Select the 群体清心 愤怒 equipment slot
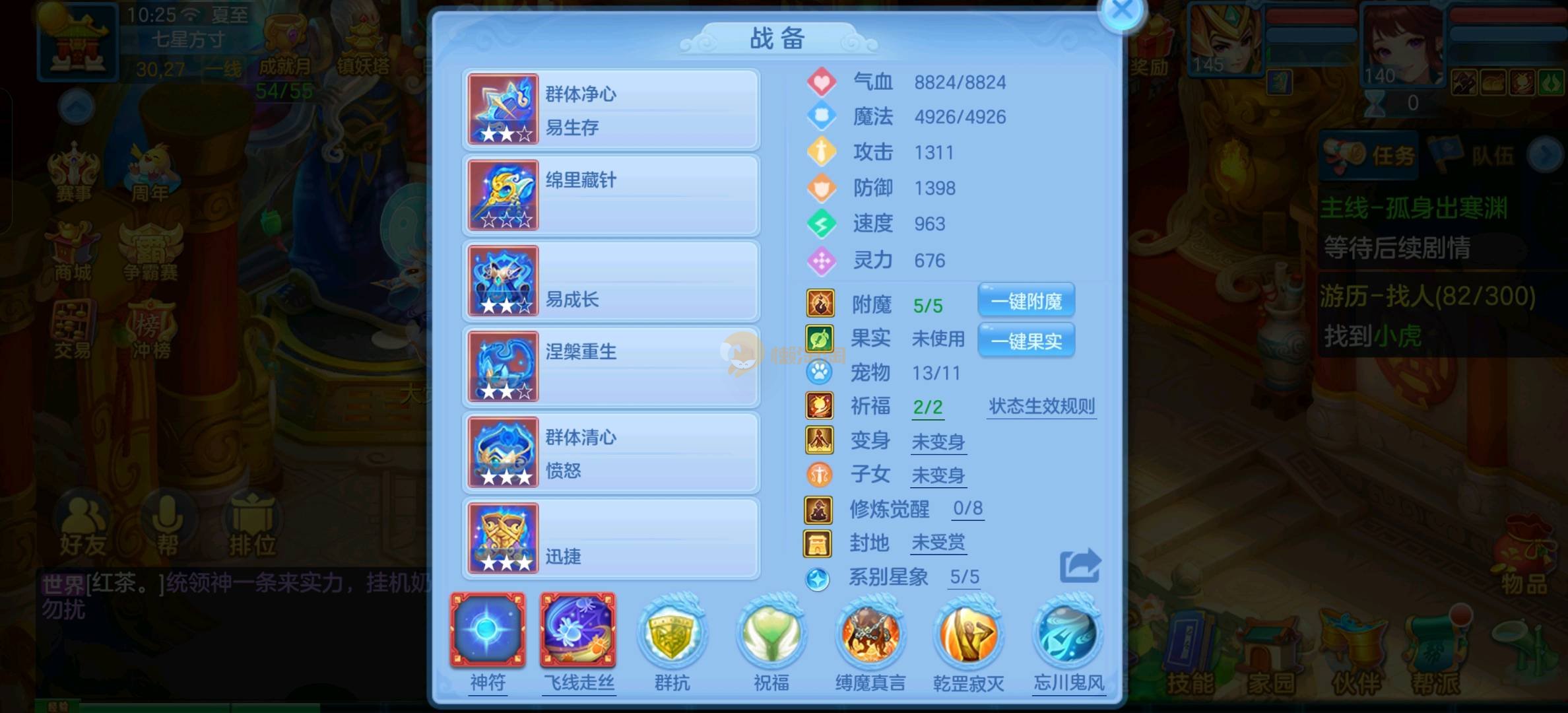The width and height of the screenshot is (1568, 713). point(611,453)
